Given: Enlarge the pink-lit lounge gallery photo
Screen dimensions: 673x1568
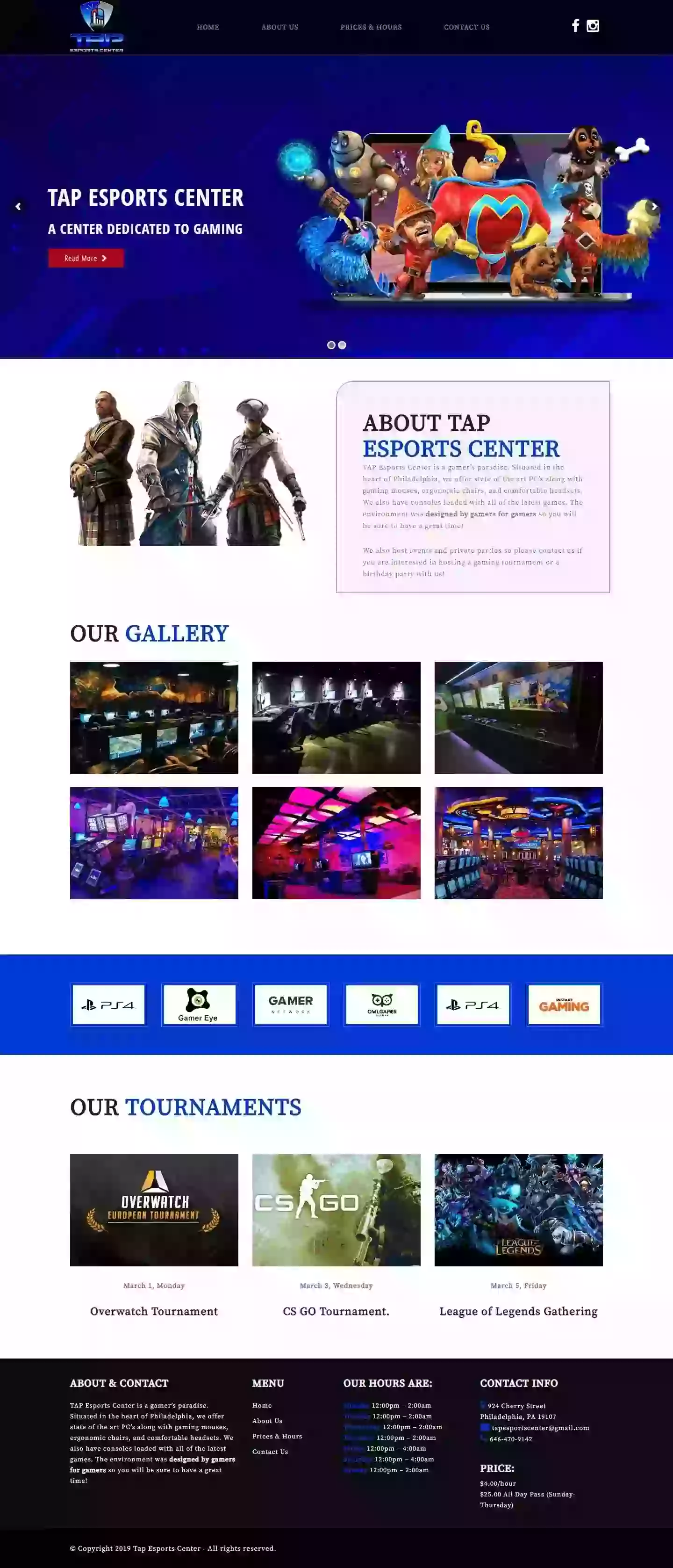Looking at the screenshot, I should tap(336, 843).
